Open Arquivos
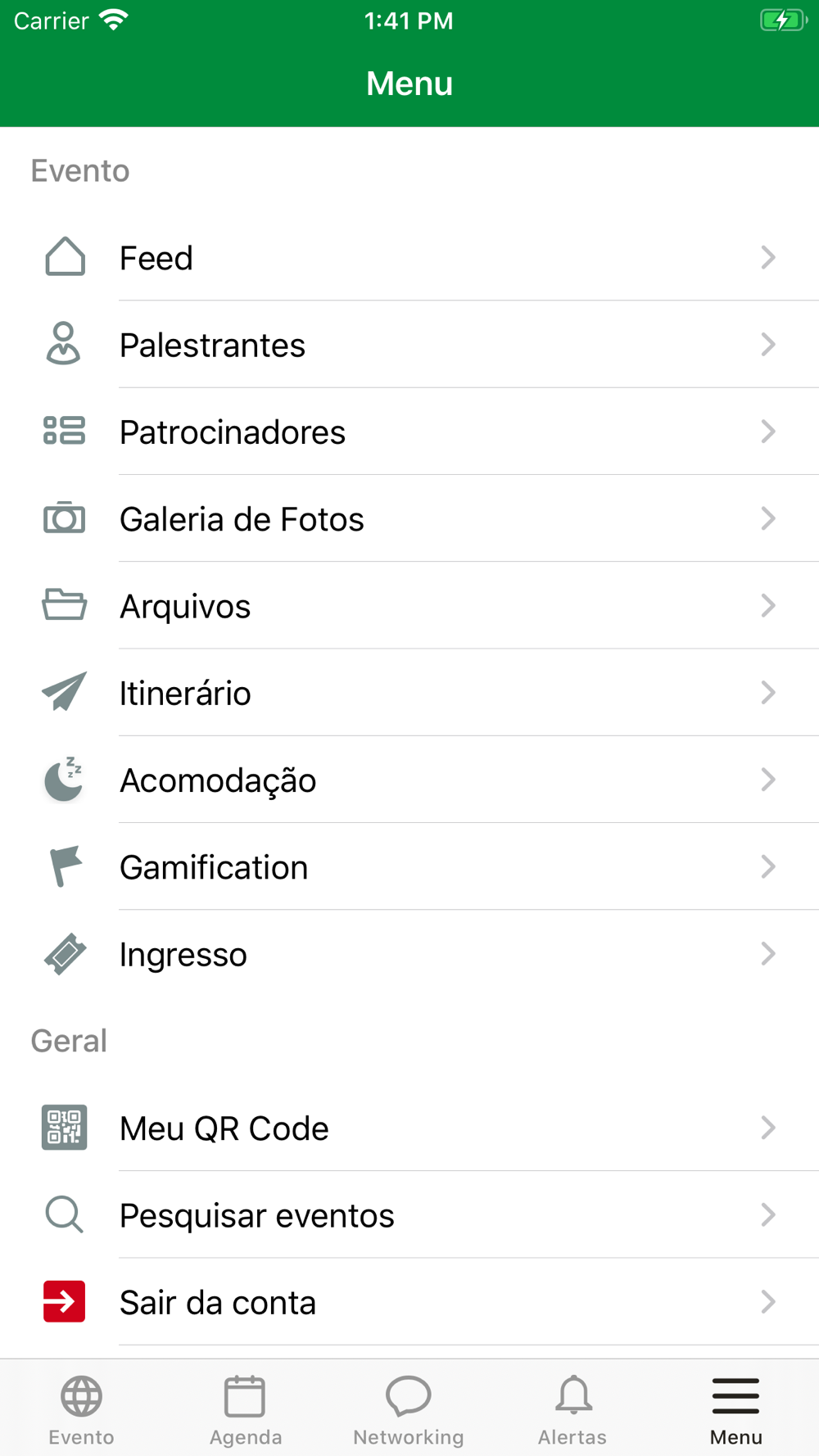Viewport: 819px width, 1456px height. (409, 606)
